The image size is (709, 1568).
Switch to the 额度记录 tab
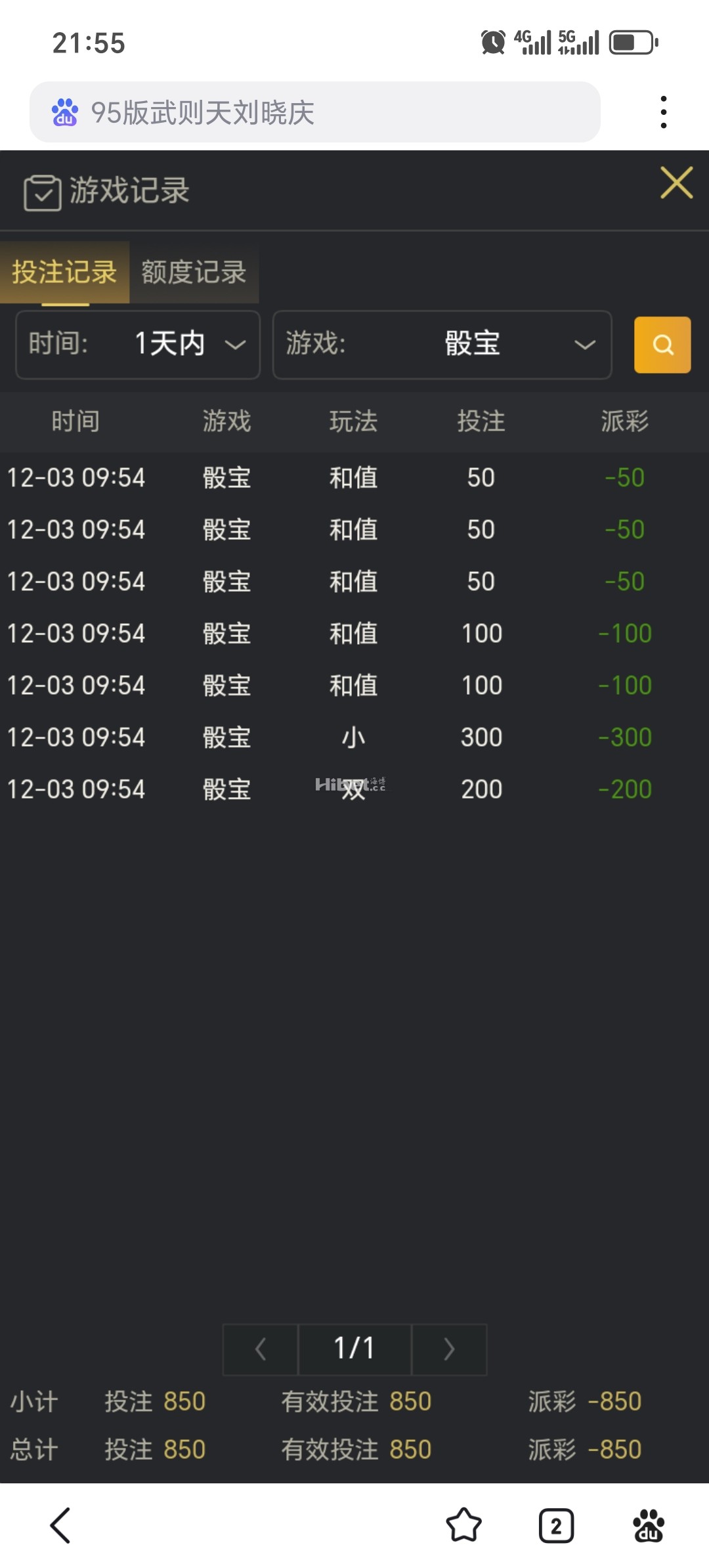193,272
